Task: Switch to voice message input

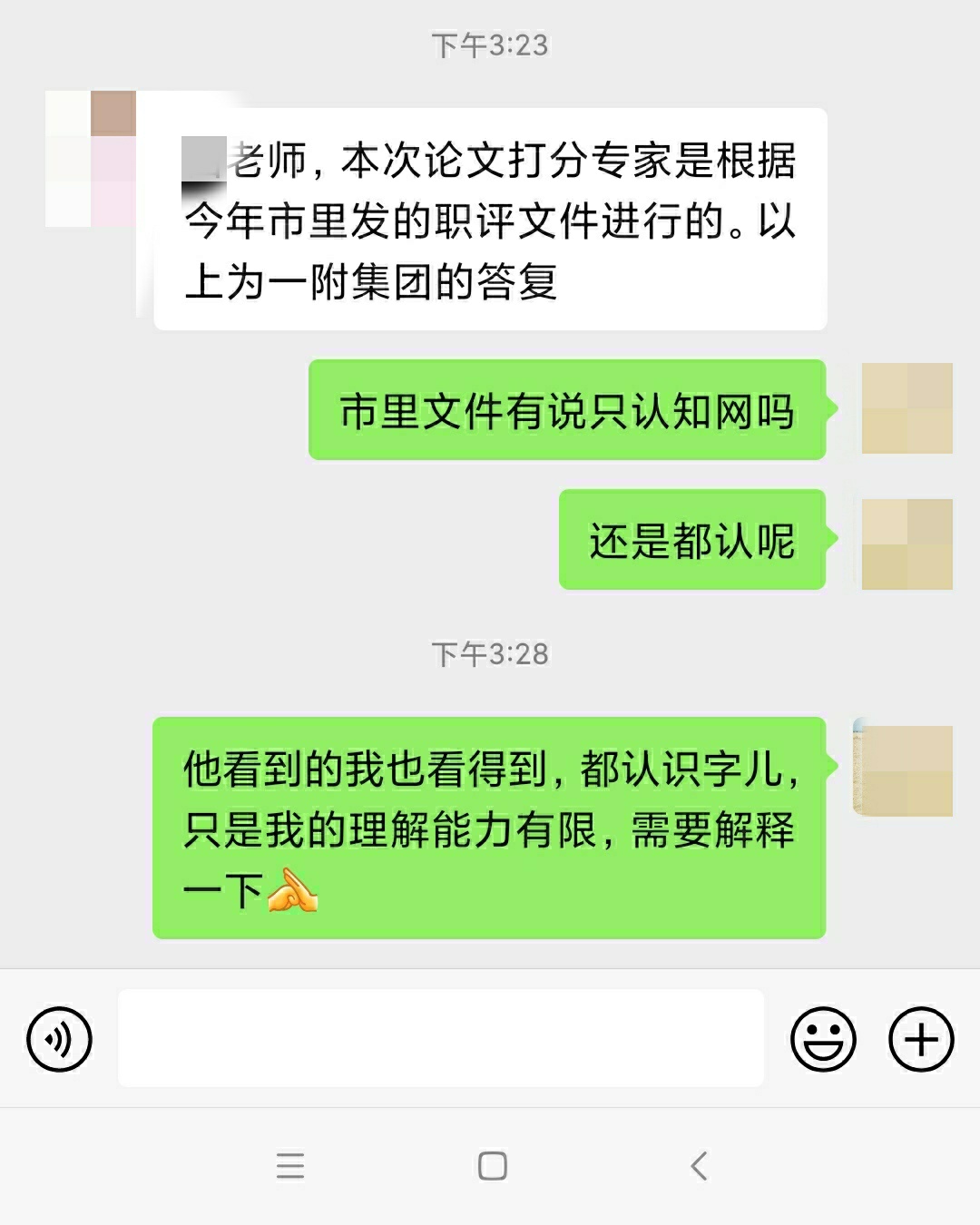Action: point(60,1039)
